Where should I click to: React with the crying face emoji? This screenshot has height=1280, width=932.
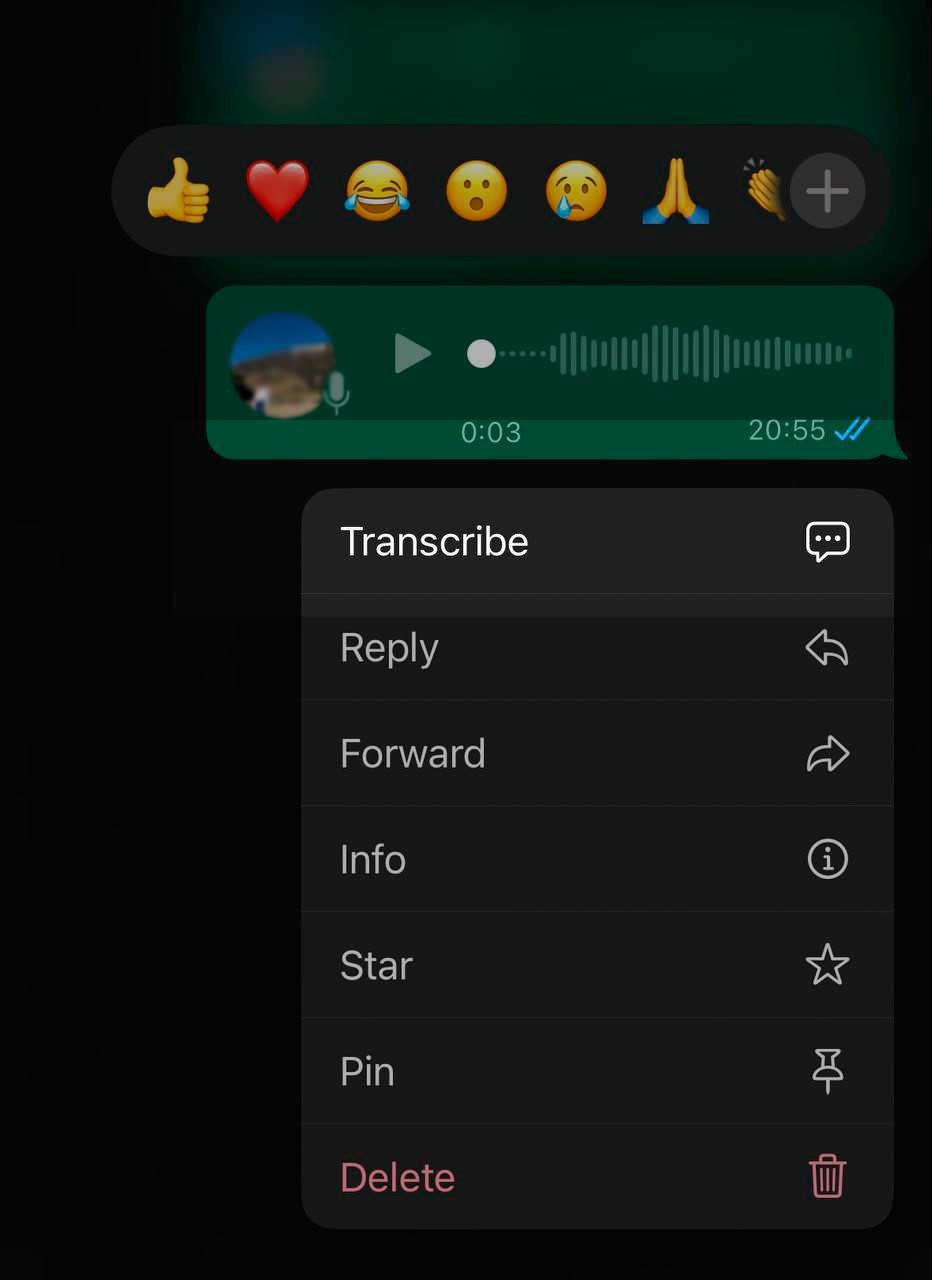tap(576, 190)
